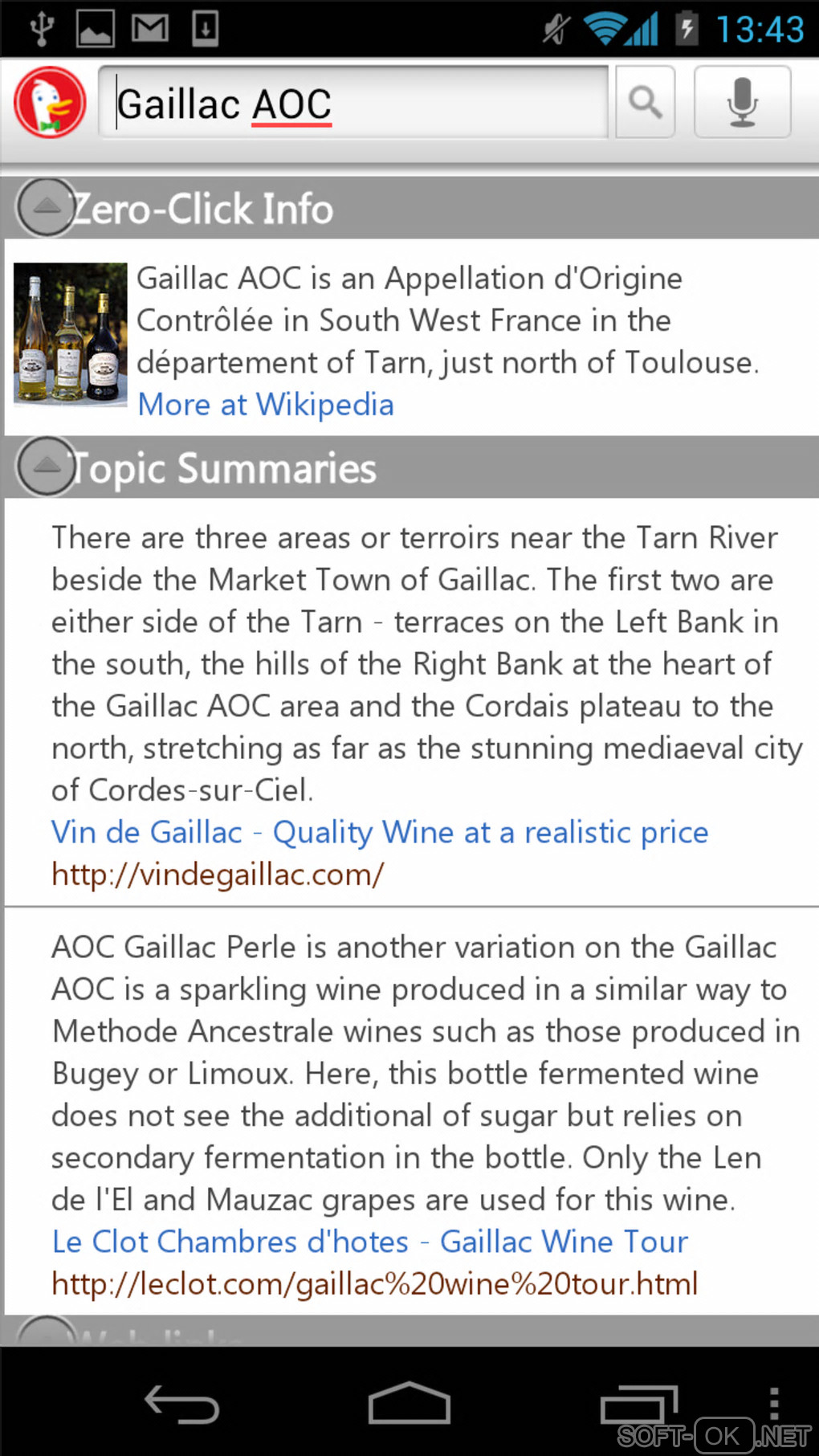Viewport: 819px width, 1456px height.
Task: Open Le Clot Chambres d'hotes wine tour link
Action: (x=370, y=1242)
